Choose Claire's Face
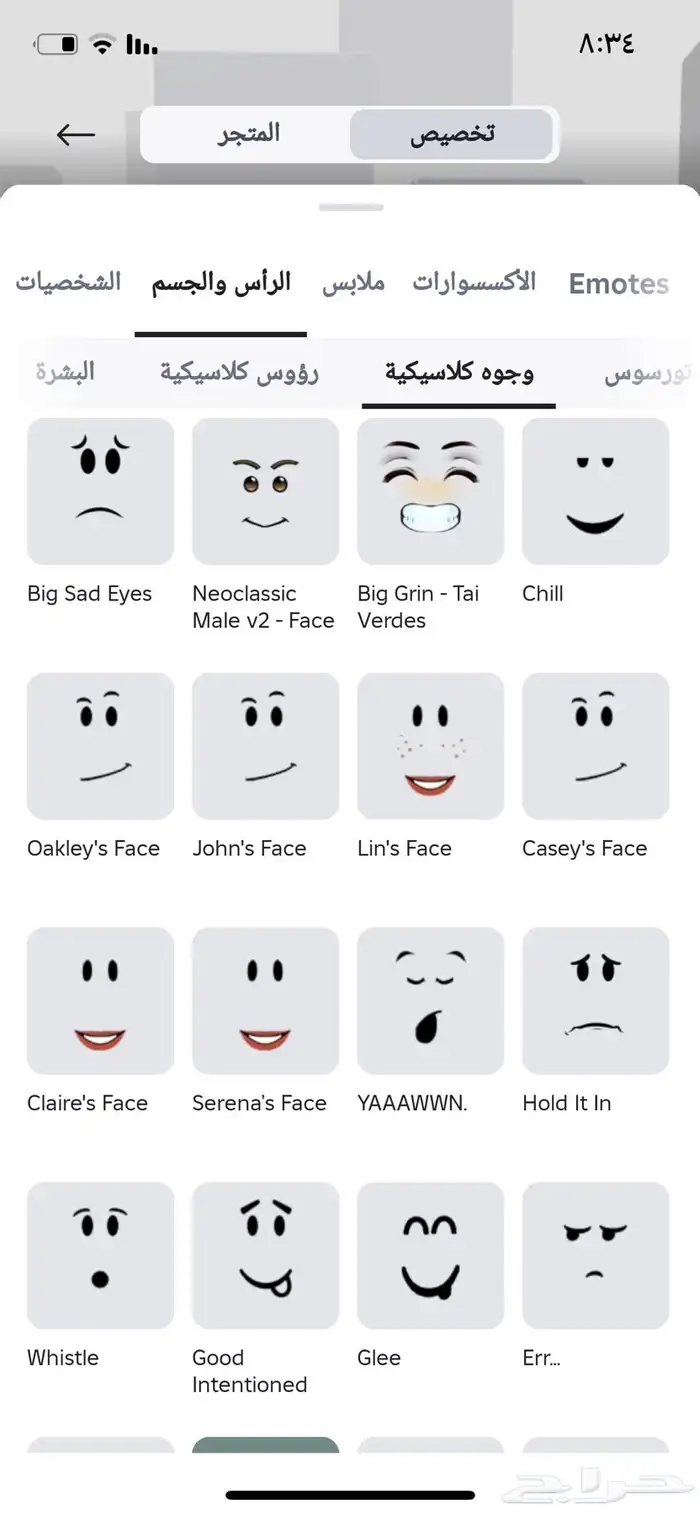This screenshot has height=1514, width=700. tap(100, 1001)
